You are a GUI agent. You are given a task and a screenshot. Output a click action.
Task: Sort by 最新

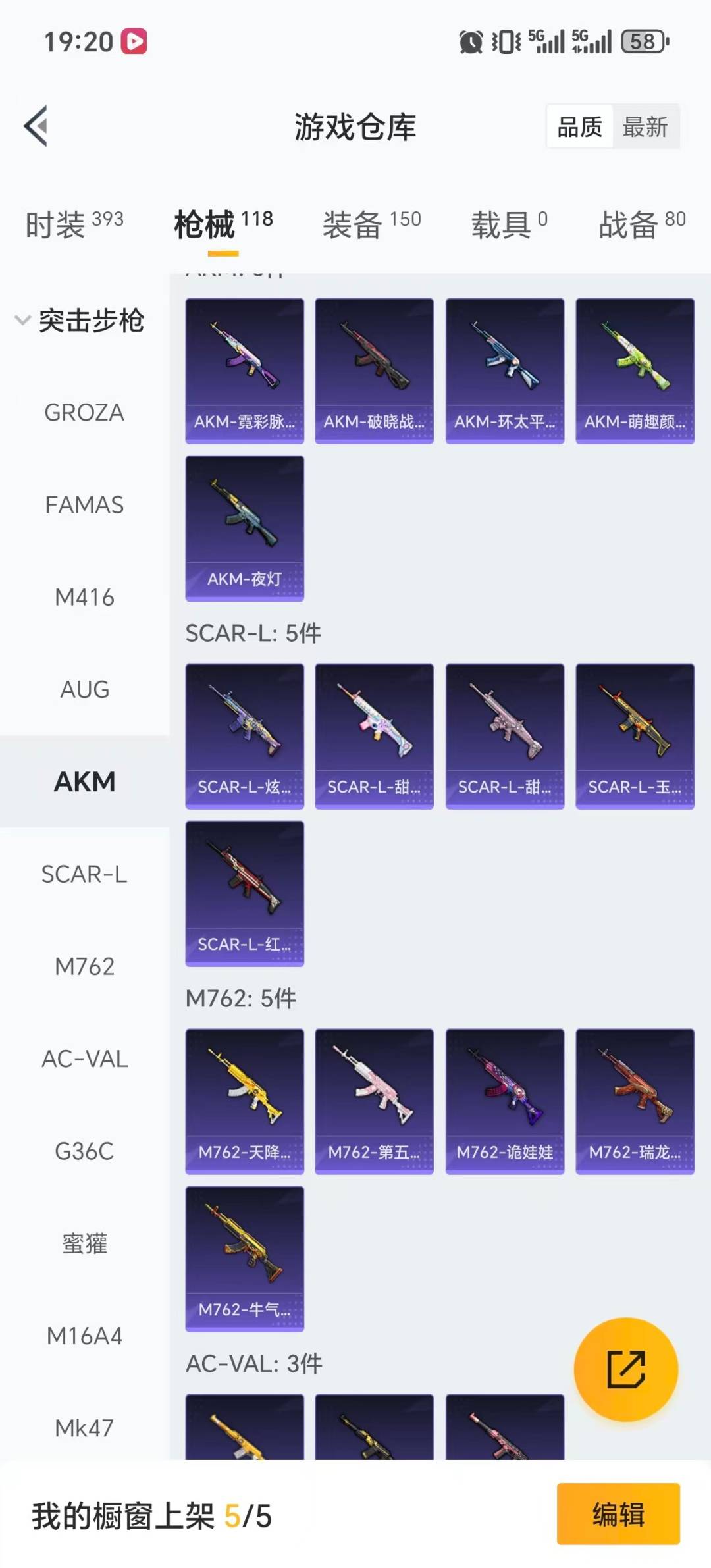point(645,126)
